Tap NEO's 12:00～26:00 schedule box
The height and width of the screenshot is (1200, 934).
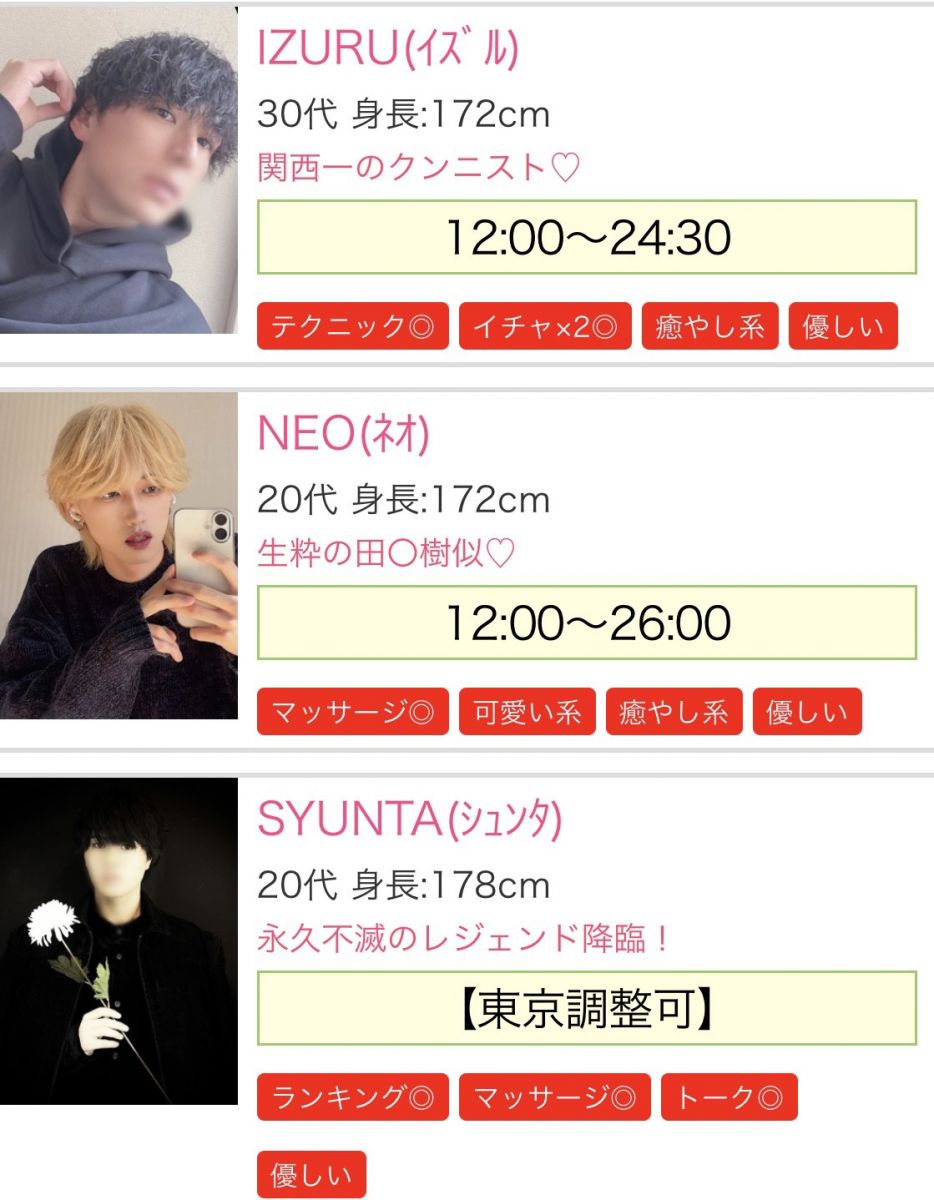[x=587, y=623]
